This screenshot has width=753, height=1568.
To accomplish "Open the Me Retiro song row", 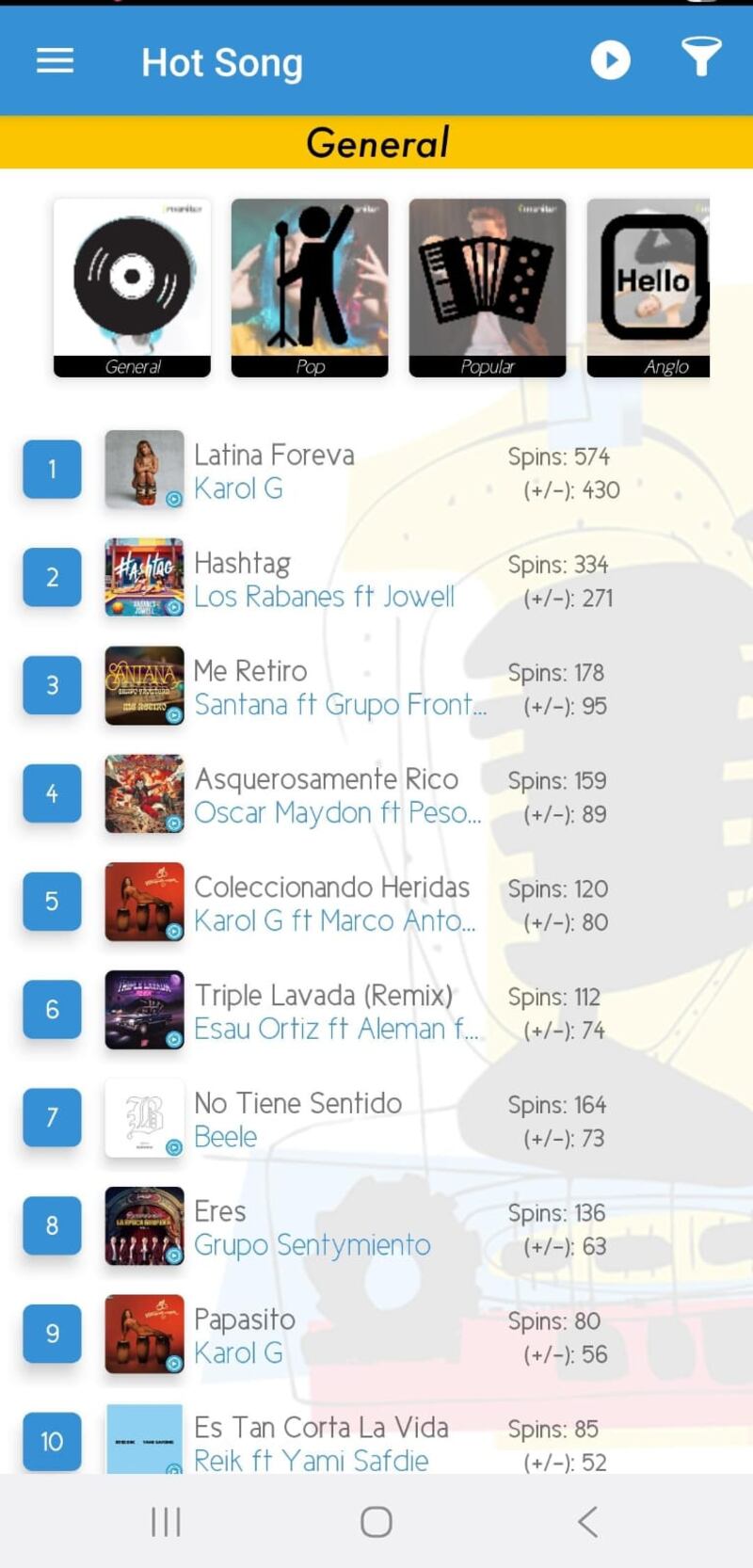I will pos(339,687).
